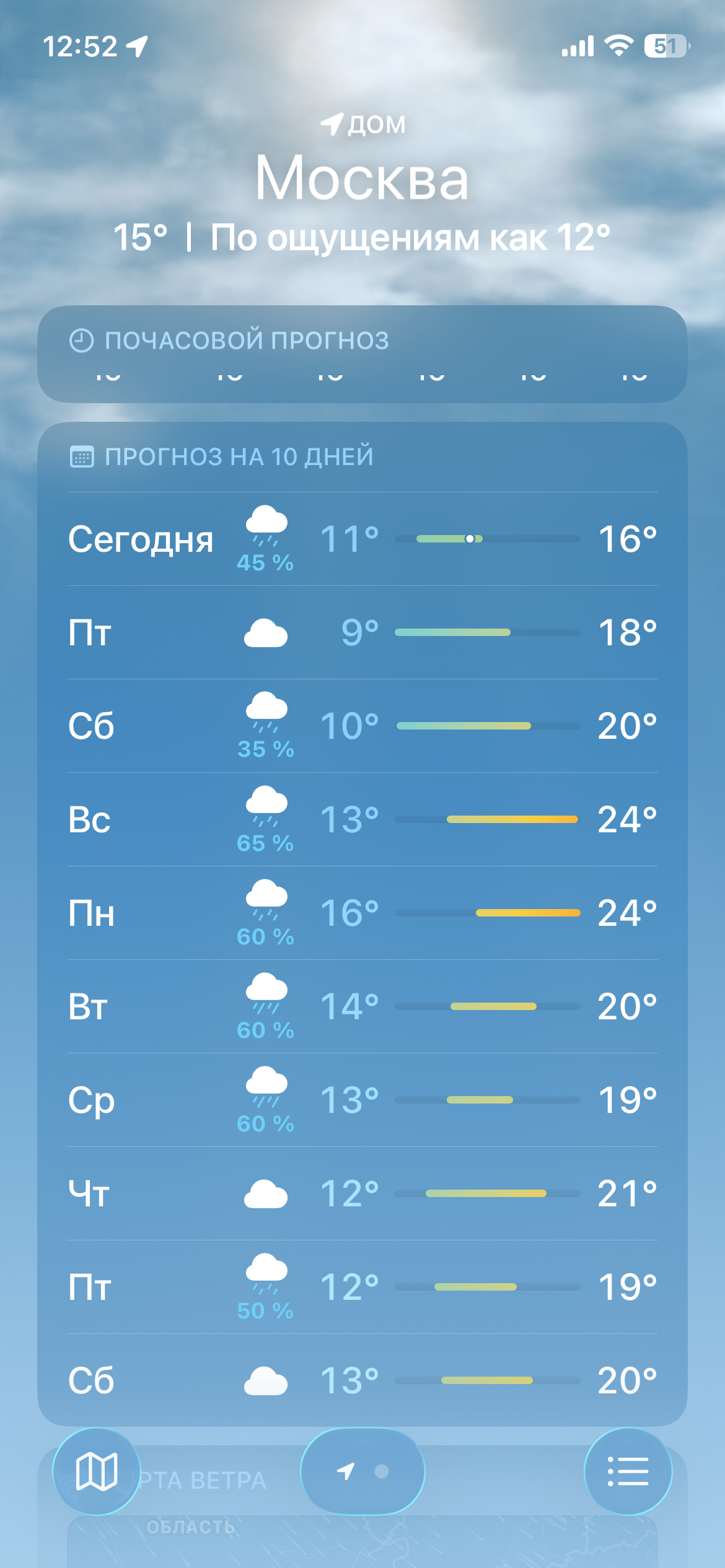Open the Пн forecast row
This screenshot has width=725, height=1568.
tap(362, 913)
